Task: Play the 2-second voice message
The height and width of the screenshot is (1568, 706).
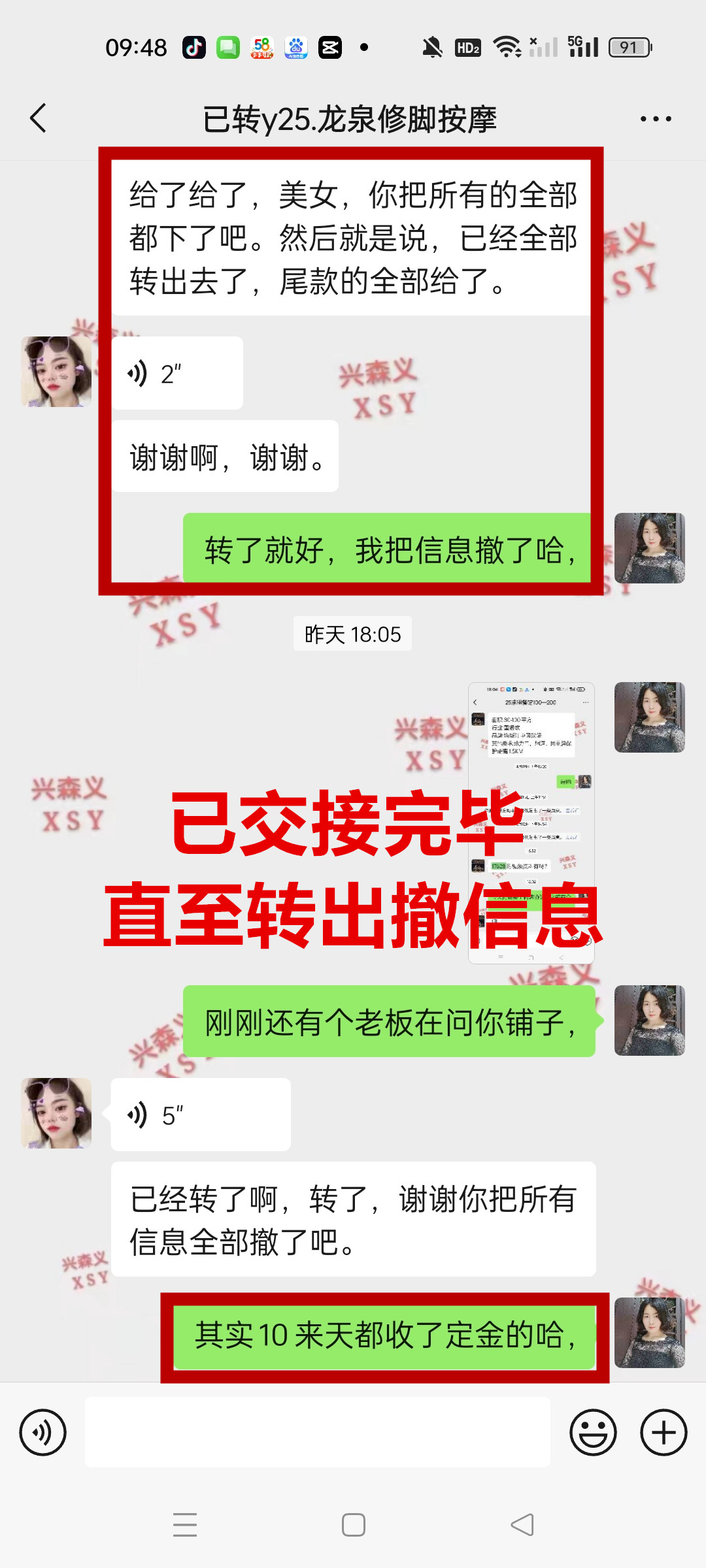Action: (x=176, y=374)
